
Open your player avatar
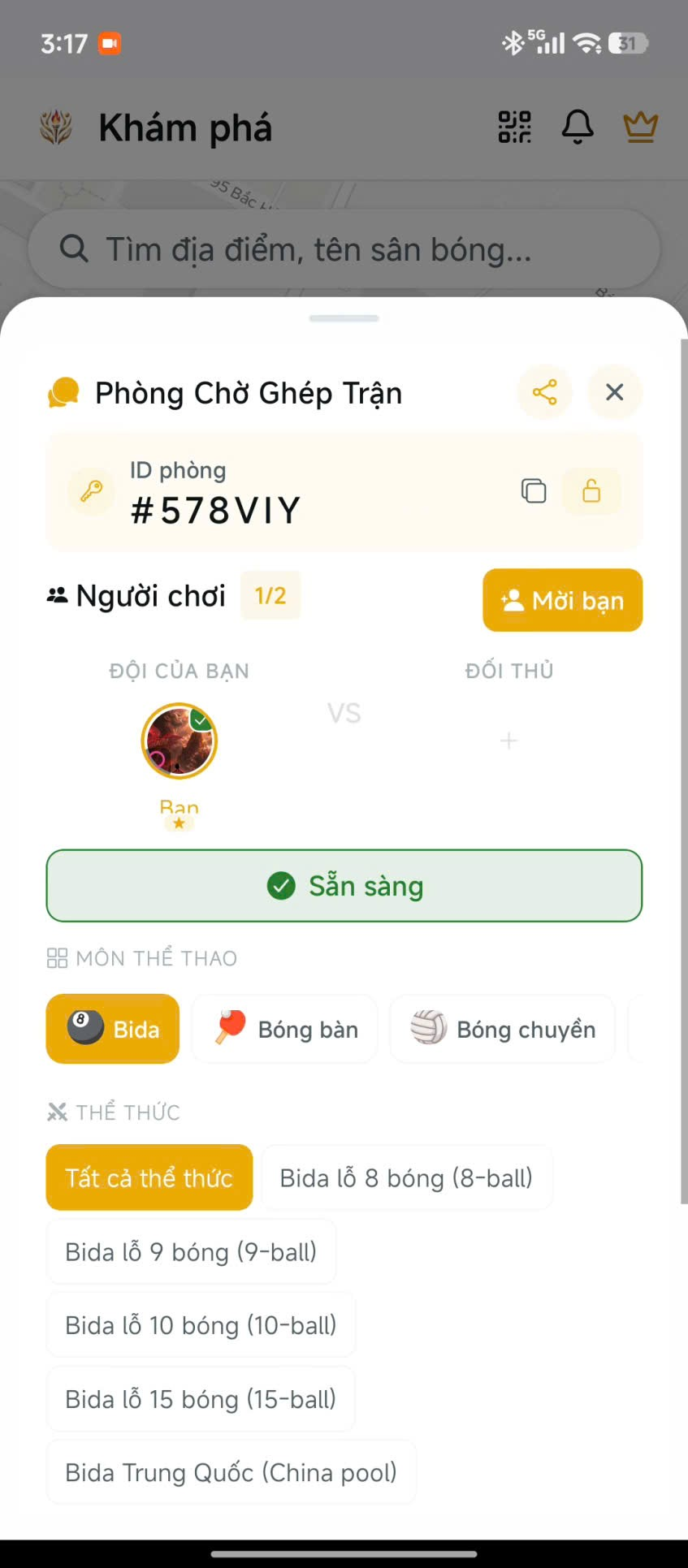(x=179, y=741)
